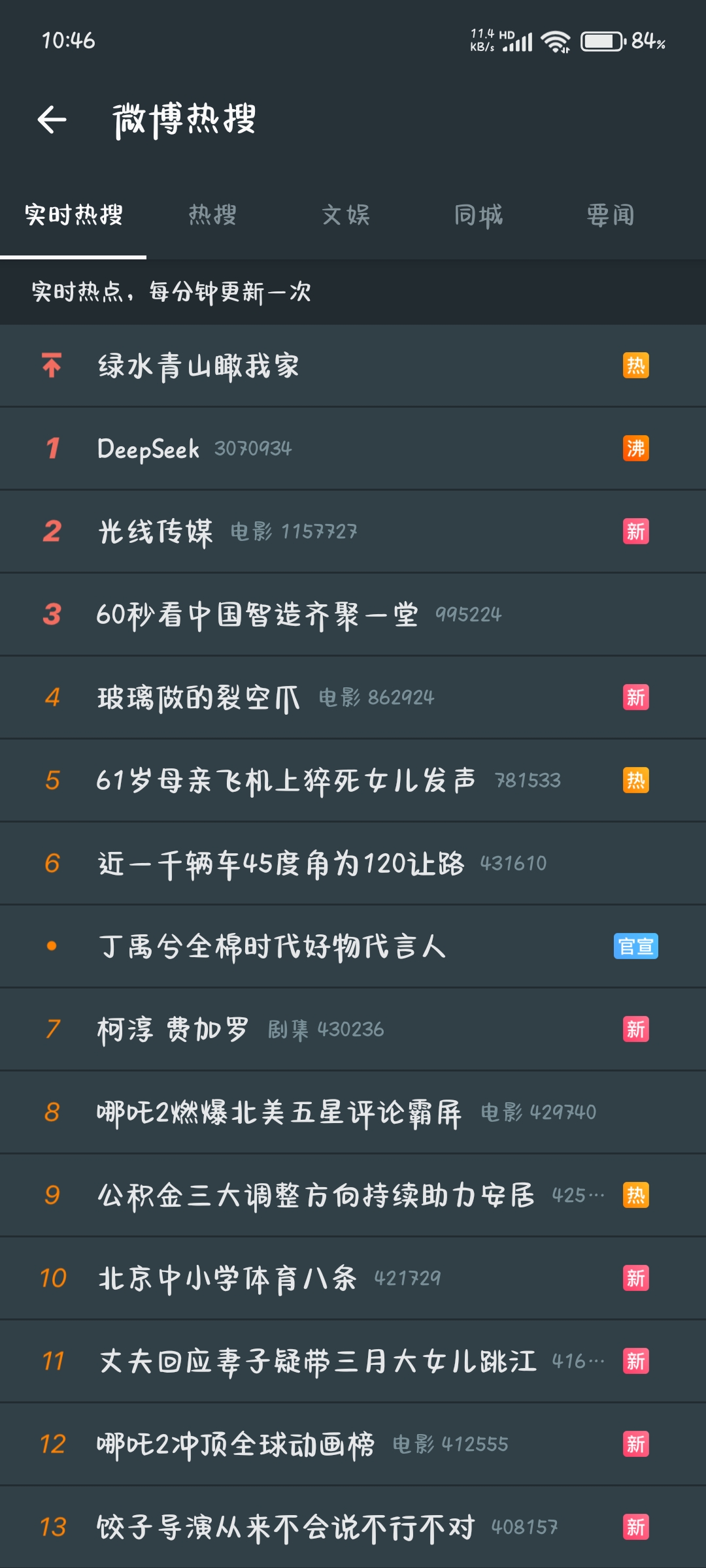Switch to the 文娱 tab
This screenshot has width=706, height=1568.
tap(346, 215)
